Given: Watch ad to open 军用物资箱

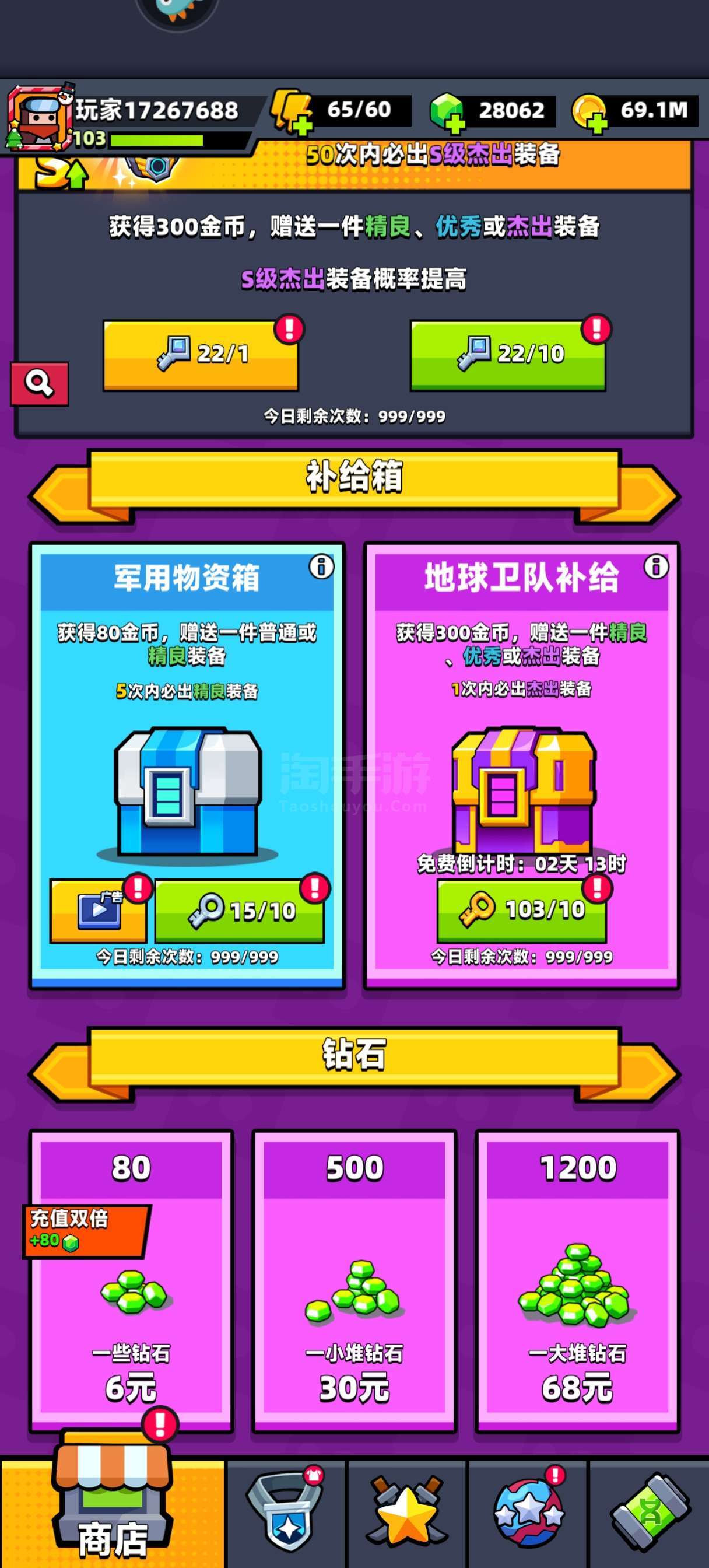Looking at the screenshot, I should [x=98, y=911].
